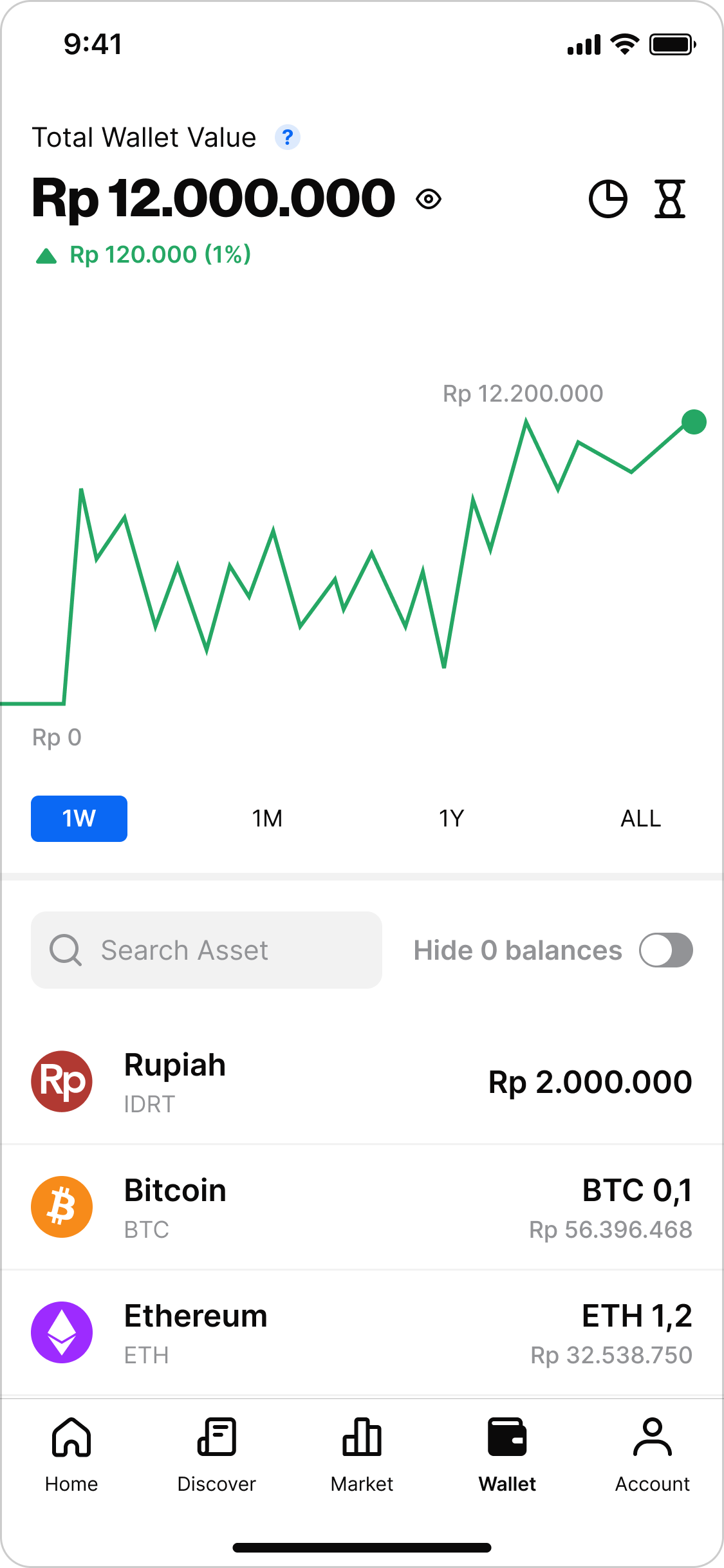The image size is (724, 1568).
Task: Tap the Rupiah IDRT asset icon
Action: (62, 1081)
